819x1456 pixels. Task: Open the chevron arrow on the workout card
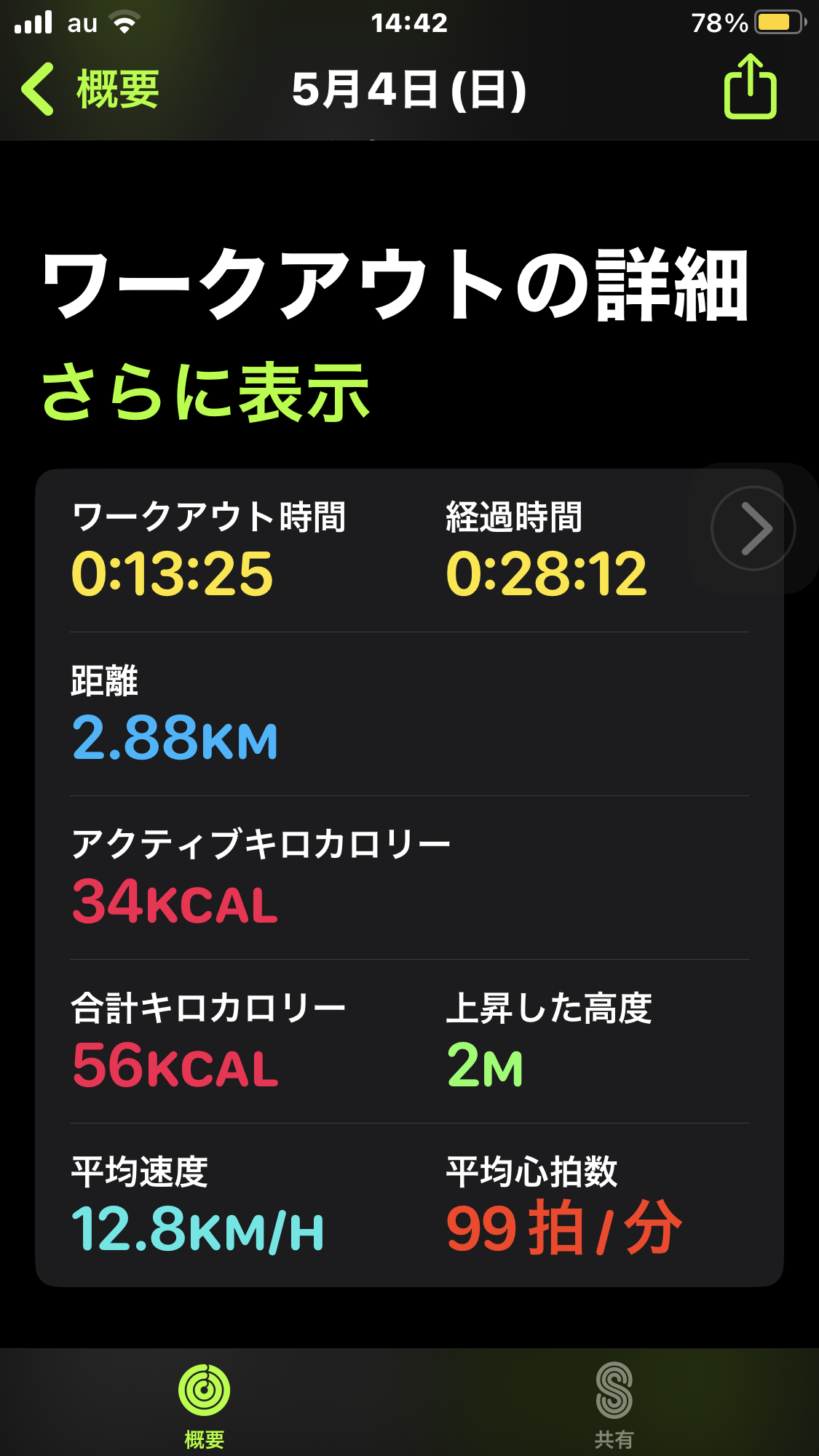tap(753, 528)
